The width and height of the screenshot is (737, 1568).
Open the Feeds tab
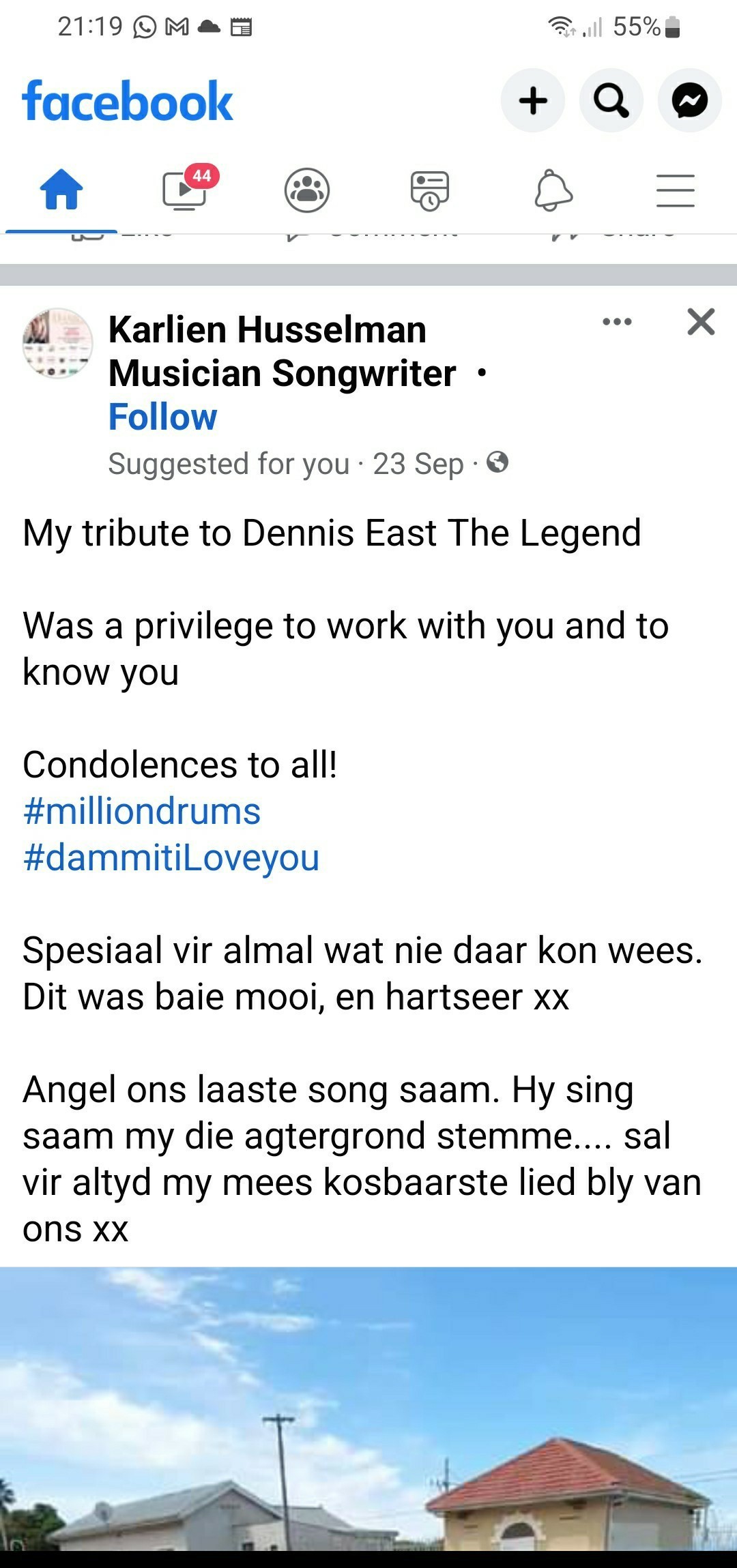(430, 190)
